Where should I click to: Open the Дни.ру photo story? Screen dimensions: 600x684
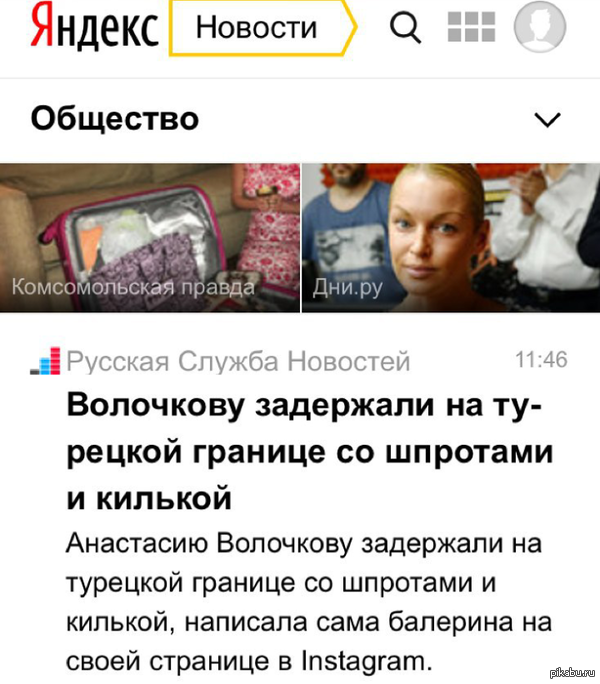pyautogui.click(x=450, y=237)
